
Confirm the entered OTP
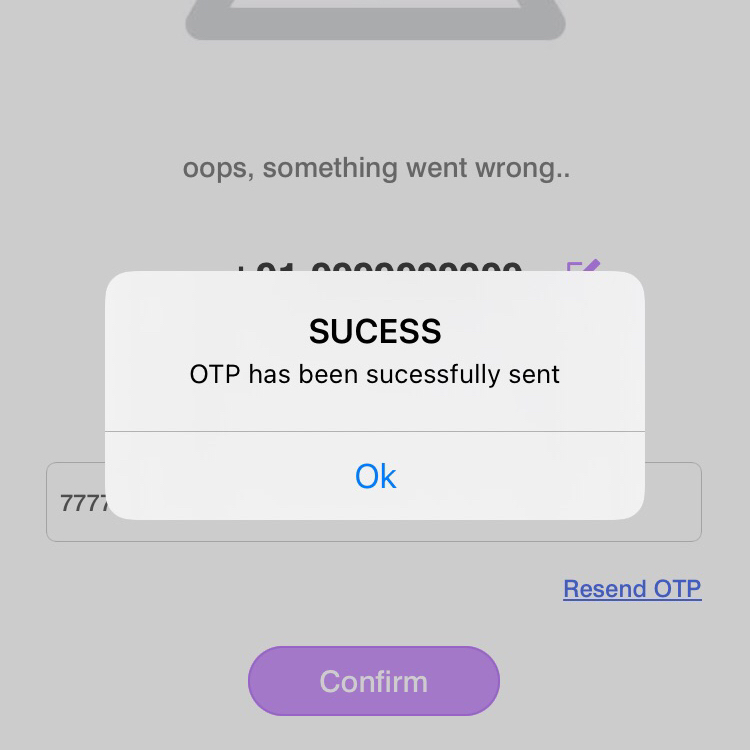[x=374, y=681]
